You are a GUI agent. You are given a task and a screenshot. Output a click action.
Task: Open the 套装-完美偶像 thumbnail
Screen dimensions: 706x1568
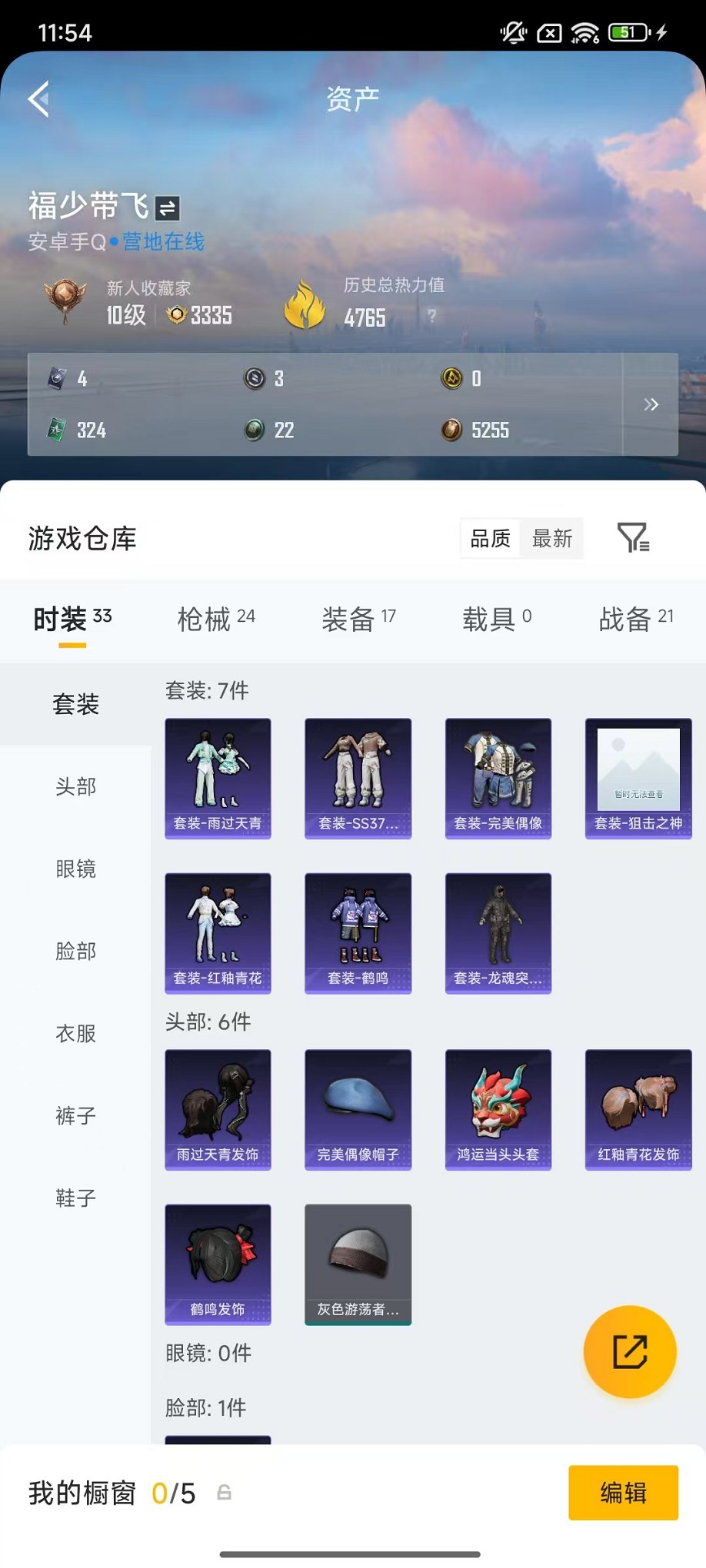(x=498, y=778)
